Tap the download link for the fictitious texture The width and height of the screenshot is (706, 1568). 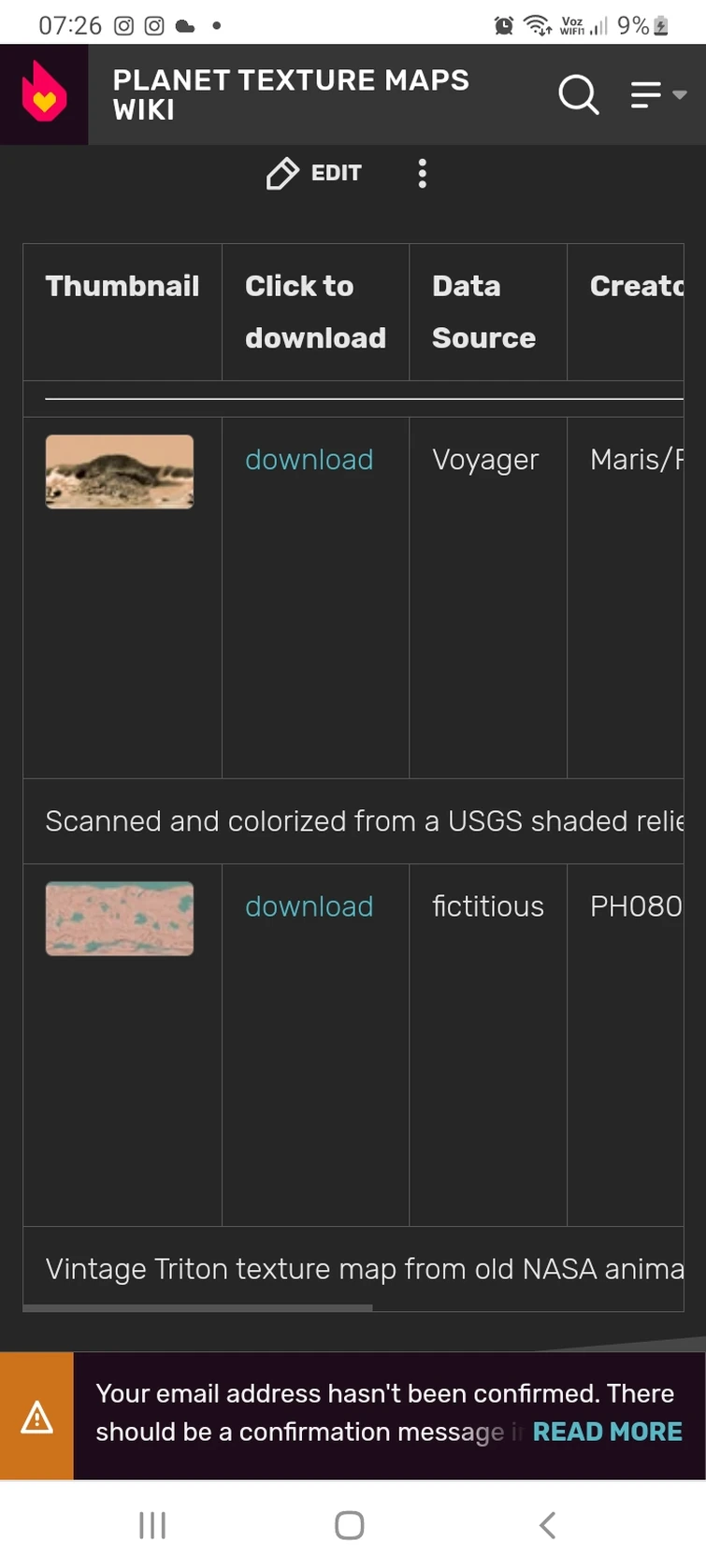309,905
